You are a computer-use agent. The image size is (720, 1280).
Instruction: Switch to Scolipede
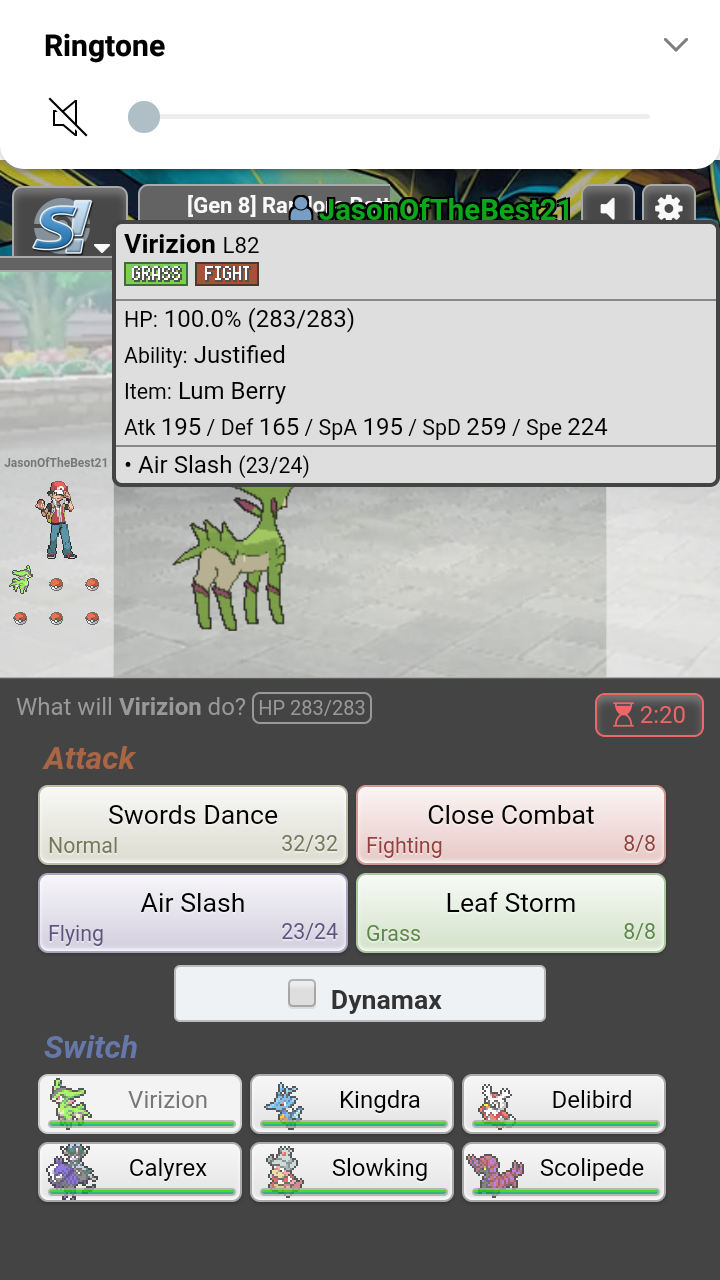pos(564,1171)
